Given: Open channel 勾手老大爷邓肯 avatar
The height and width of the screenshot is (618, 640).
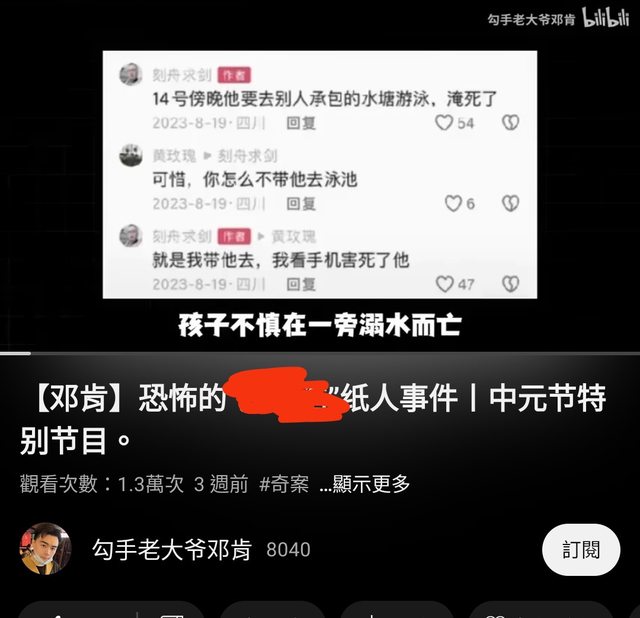Looking at the screenshot, I should click(46, 549).
